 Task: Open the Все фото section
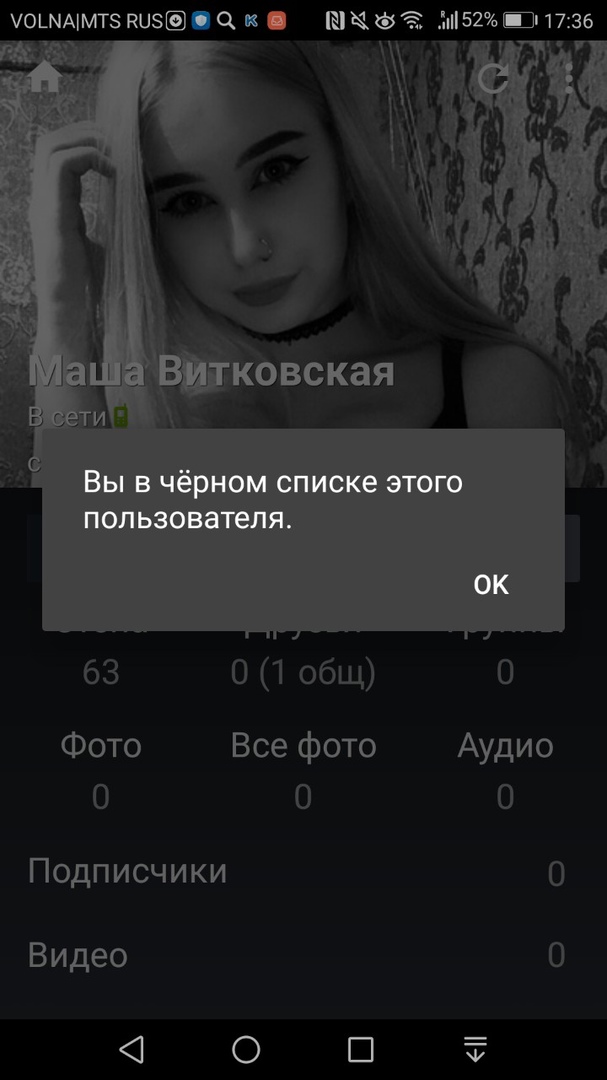pos(303,768)
